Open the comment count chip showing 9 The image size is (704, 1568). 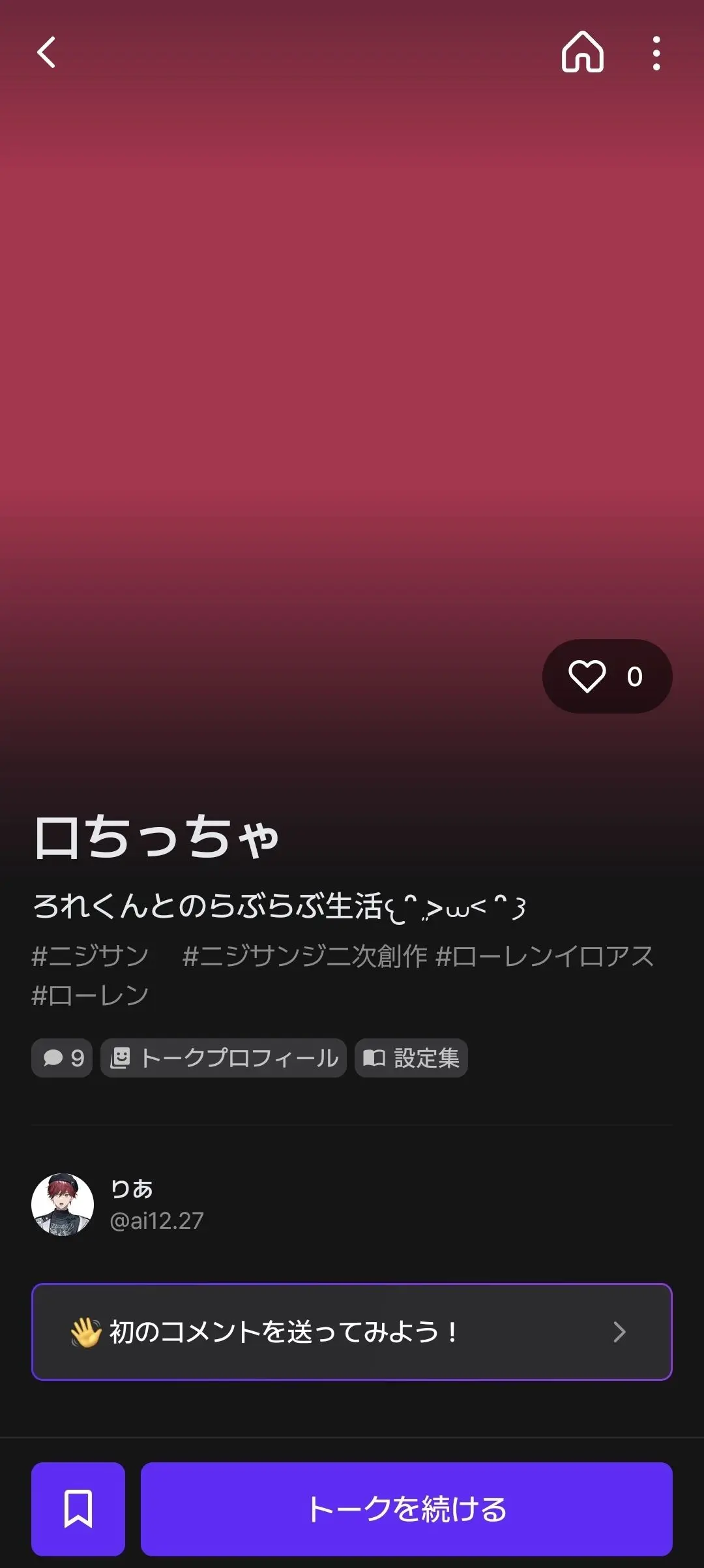(62, 1057)
